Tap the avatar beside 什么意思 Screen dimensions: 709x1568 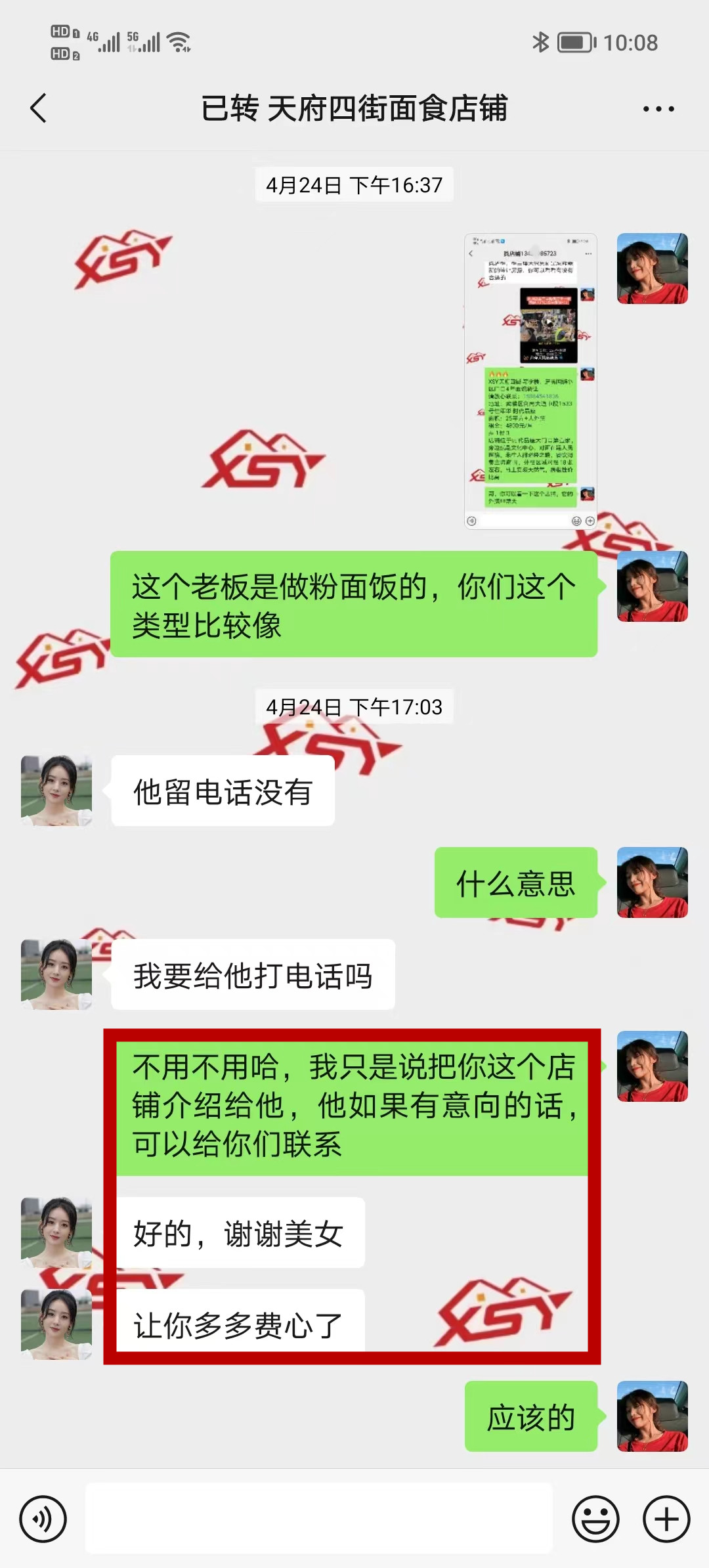652,882
